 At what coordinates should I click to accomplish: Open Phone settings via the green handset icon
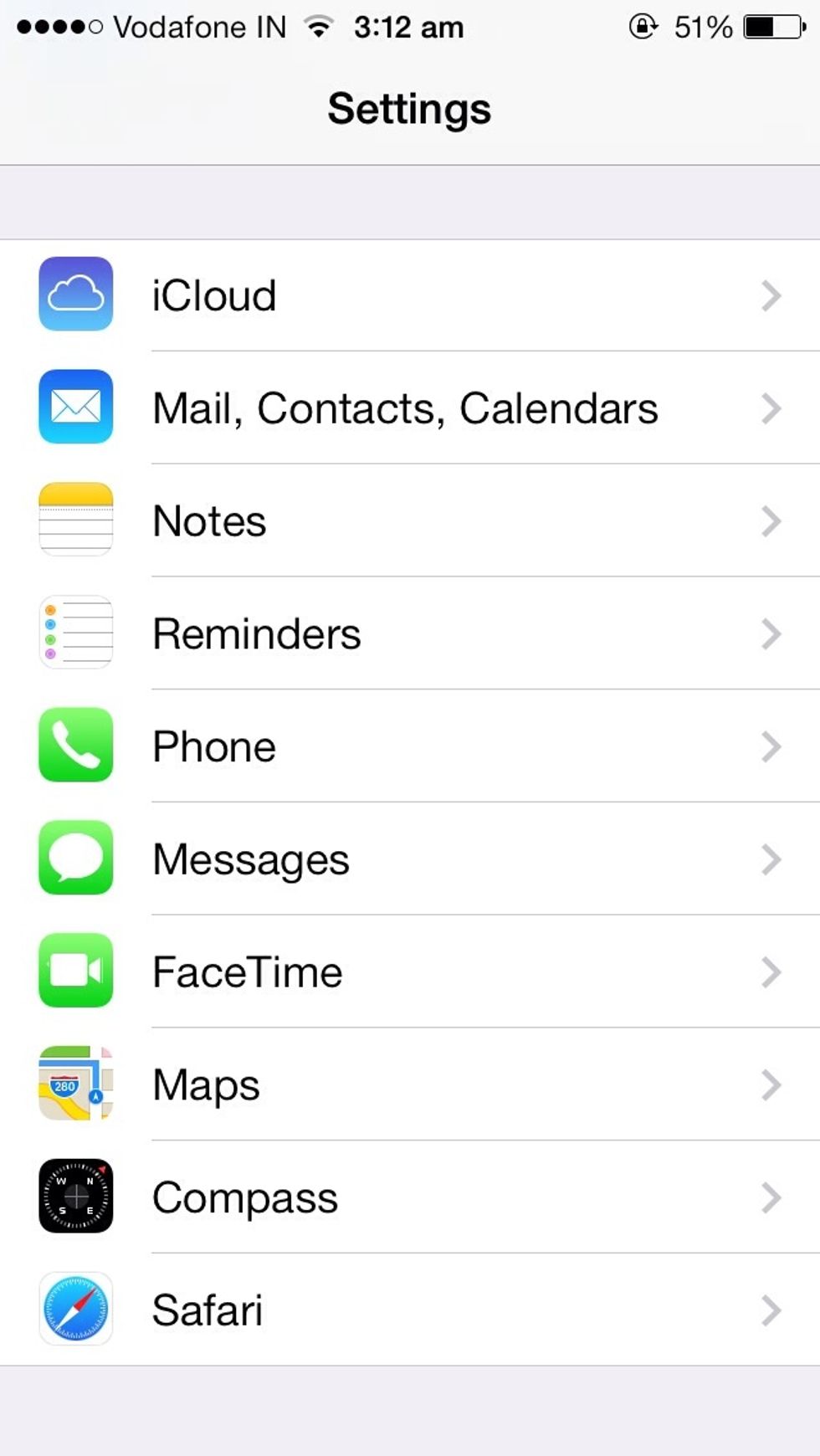75,746
